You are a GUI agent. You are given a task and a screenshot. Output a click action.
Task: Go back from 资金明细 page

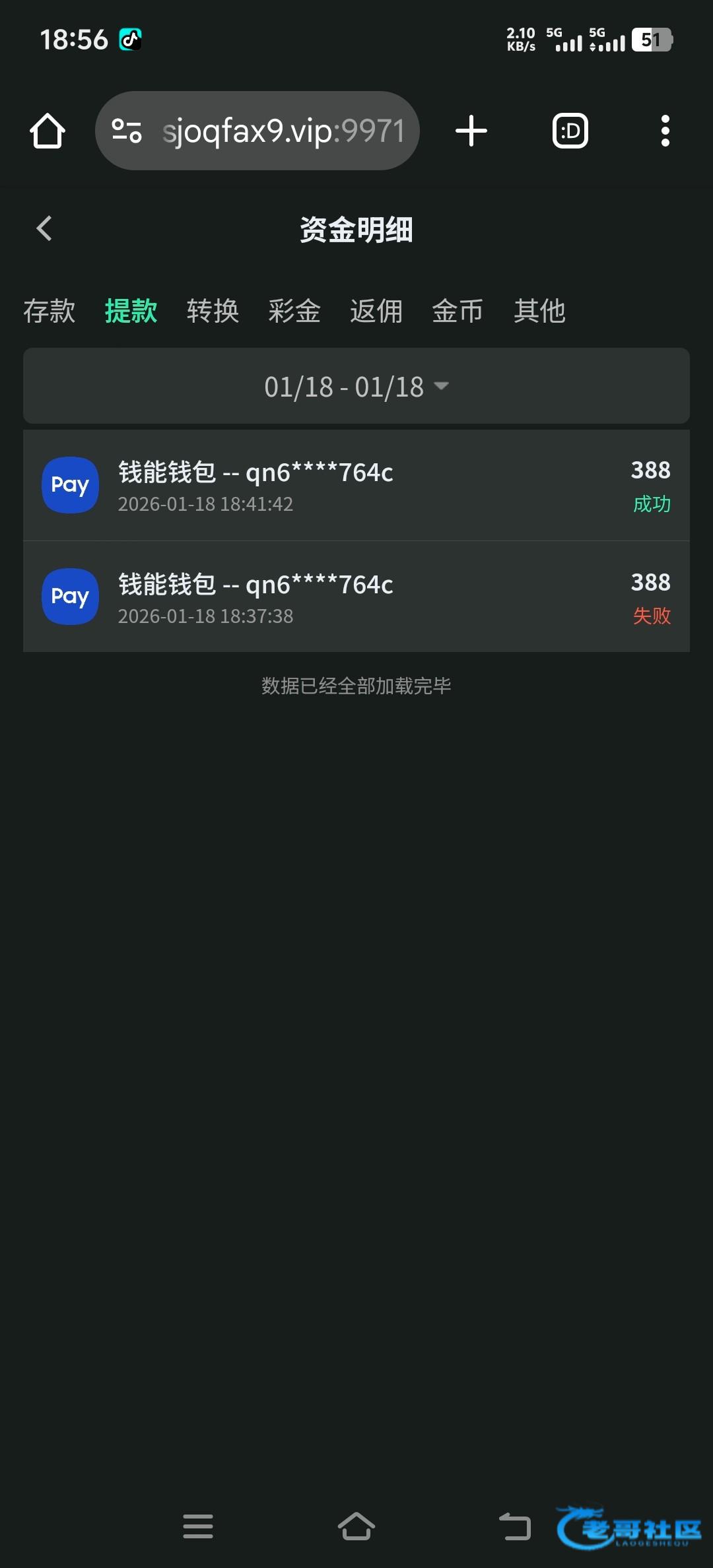(x=44, y=229)
